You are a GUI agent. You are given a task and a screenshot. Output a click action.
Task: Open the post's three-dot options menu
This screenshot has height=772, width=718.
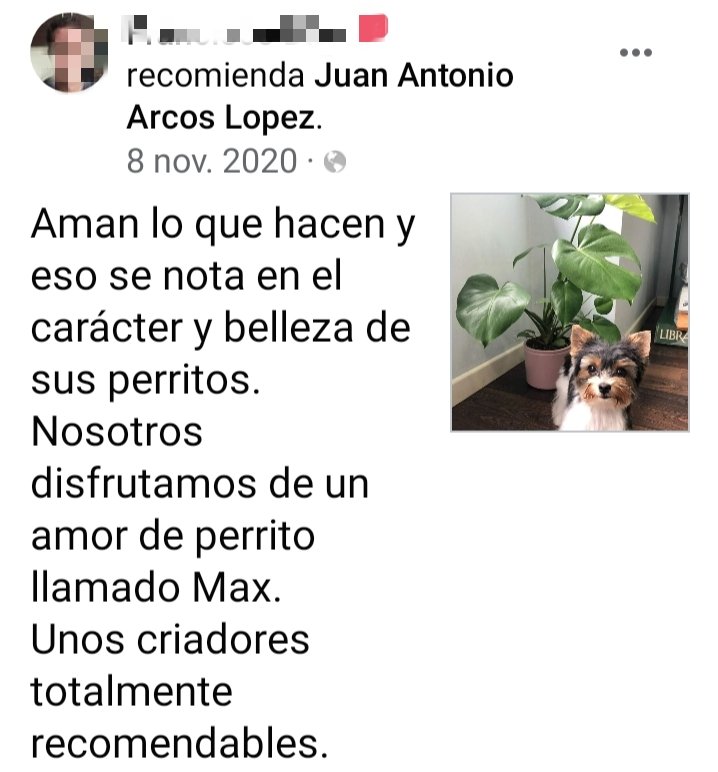click(636, 52)
